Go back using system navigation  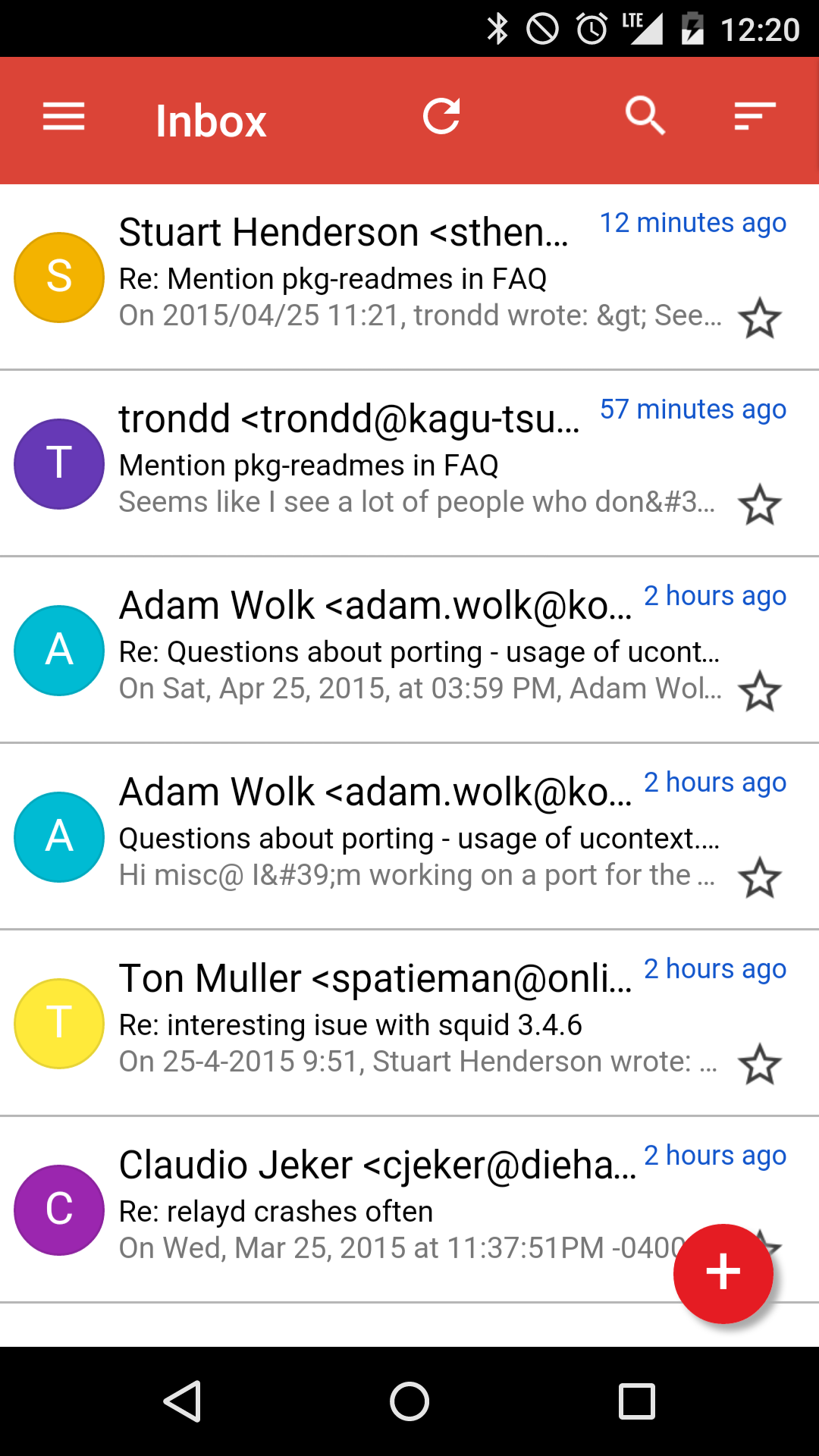pyautogui.click(x=182, y=1401)
